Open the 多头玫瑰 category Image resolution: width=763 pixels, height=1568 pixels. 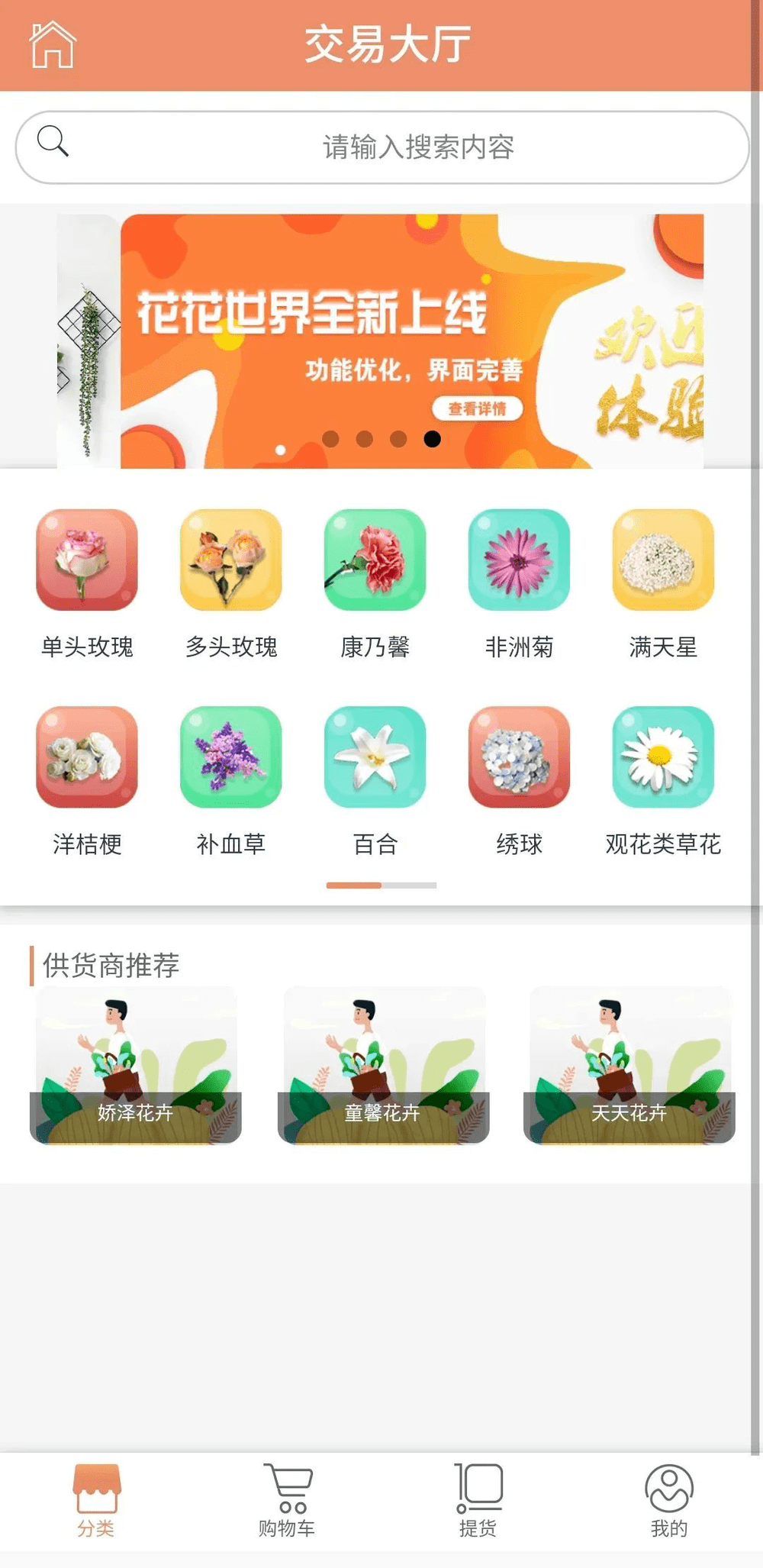click(231, 561)
